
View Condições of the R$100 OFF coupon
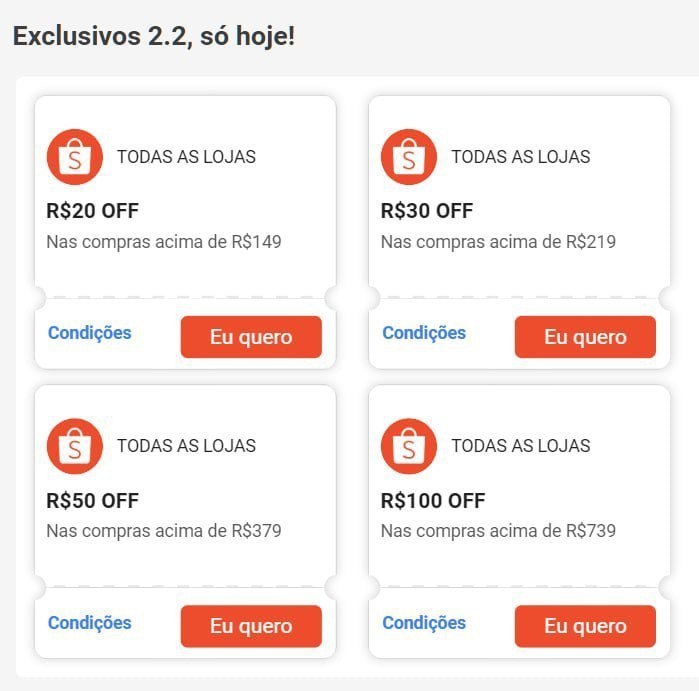coord(424,623)
